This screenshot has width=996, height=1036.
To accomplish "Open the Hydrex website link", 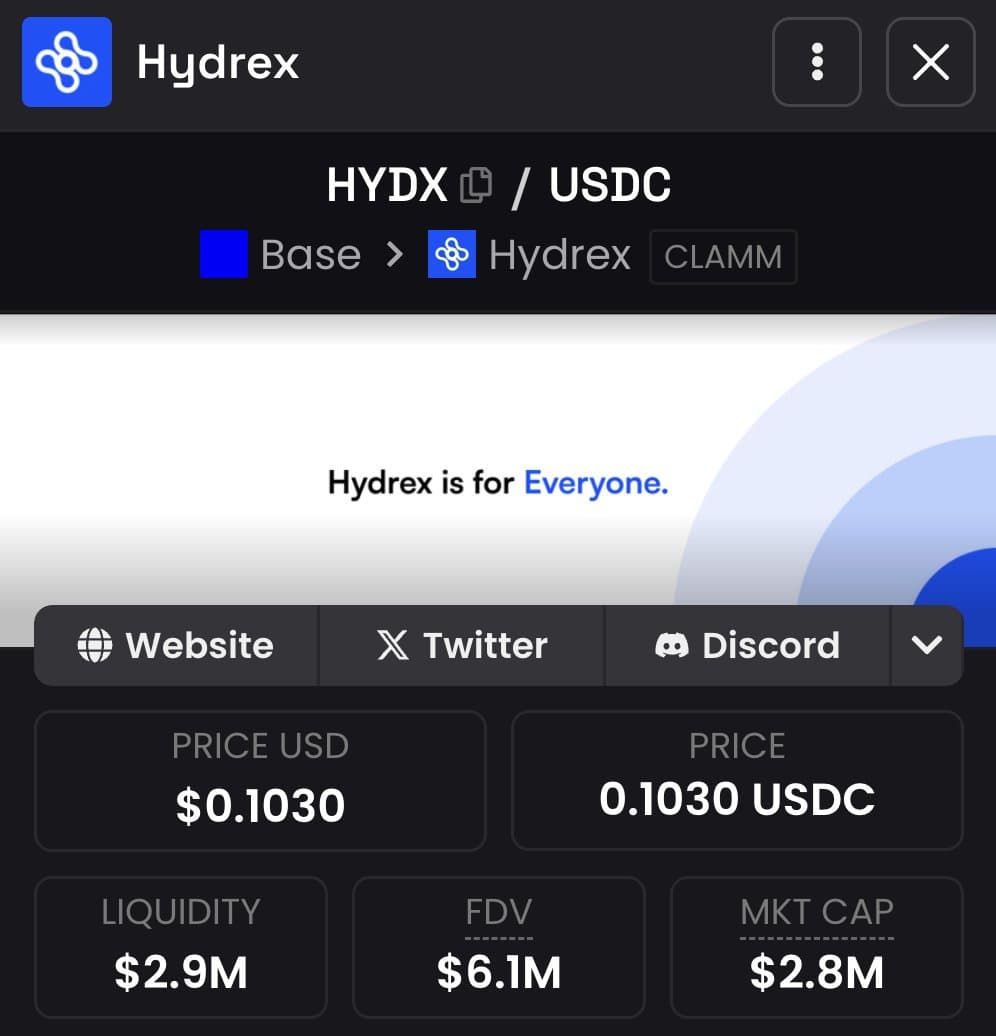I will (176, 646).
